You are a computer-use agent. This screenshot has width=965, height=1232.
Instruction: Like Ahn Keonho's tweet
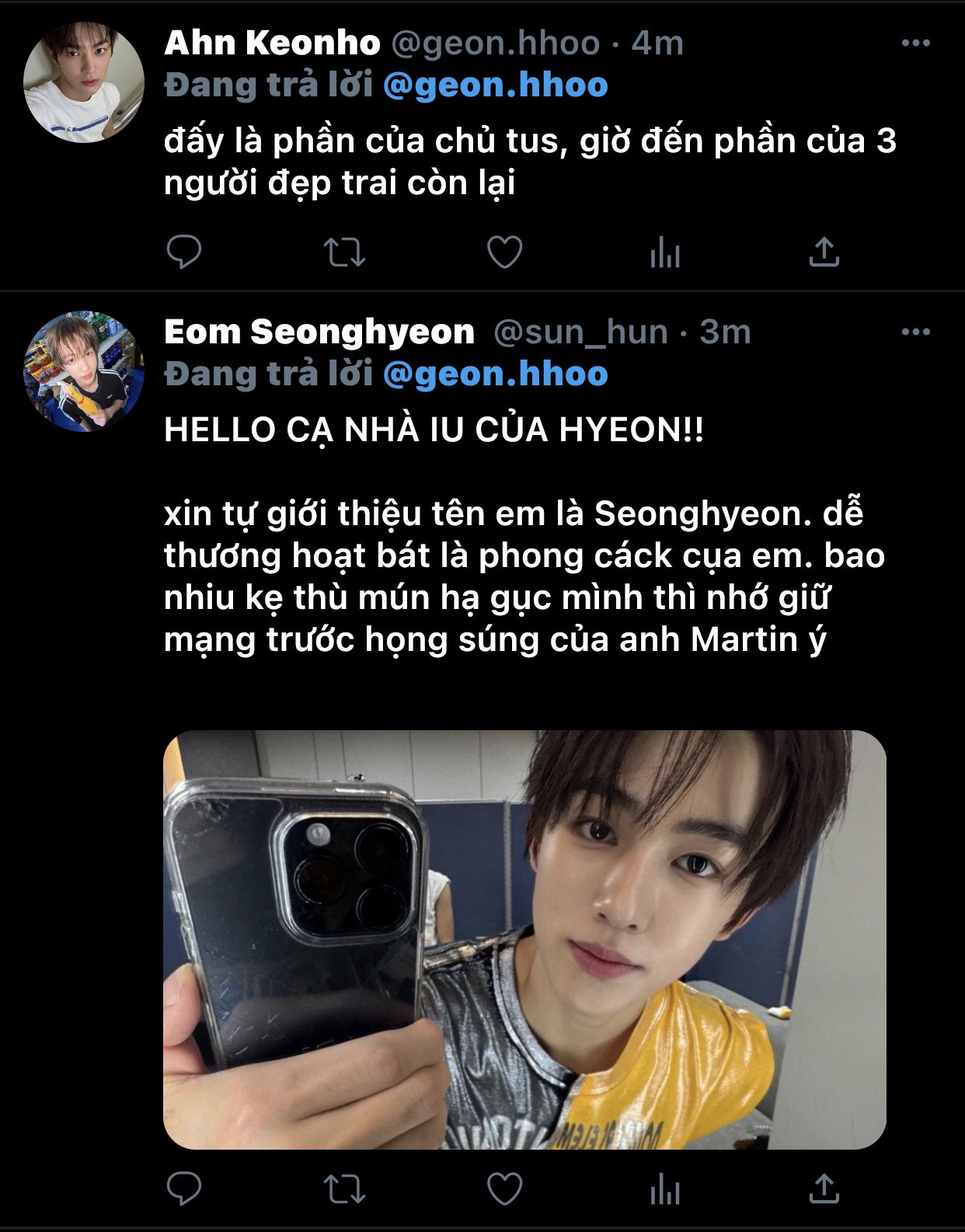[504, 252]
